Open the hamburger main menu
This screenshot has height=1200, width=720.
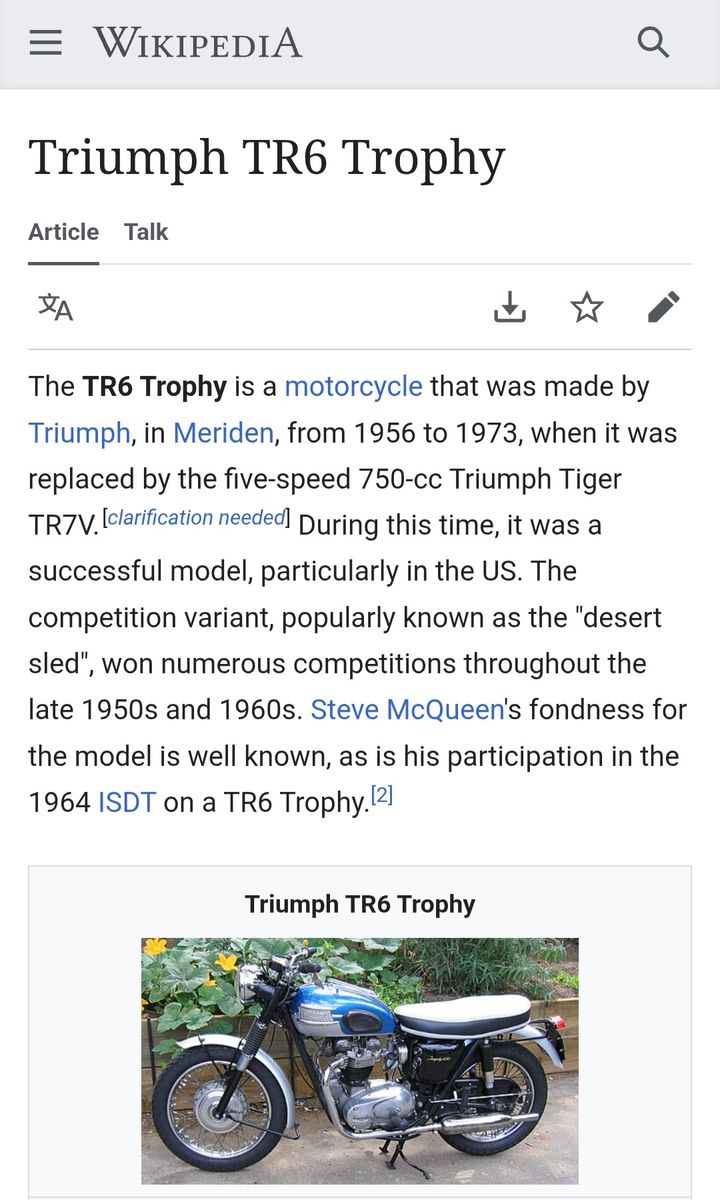point(46,43)
